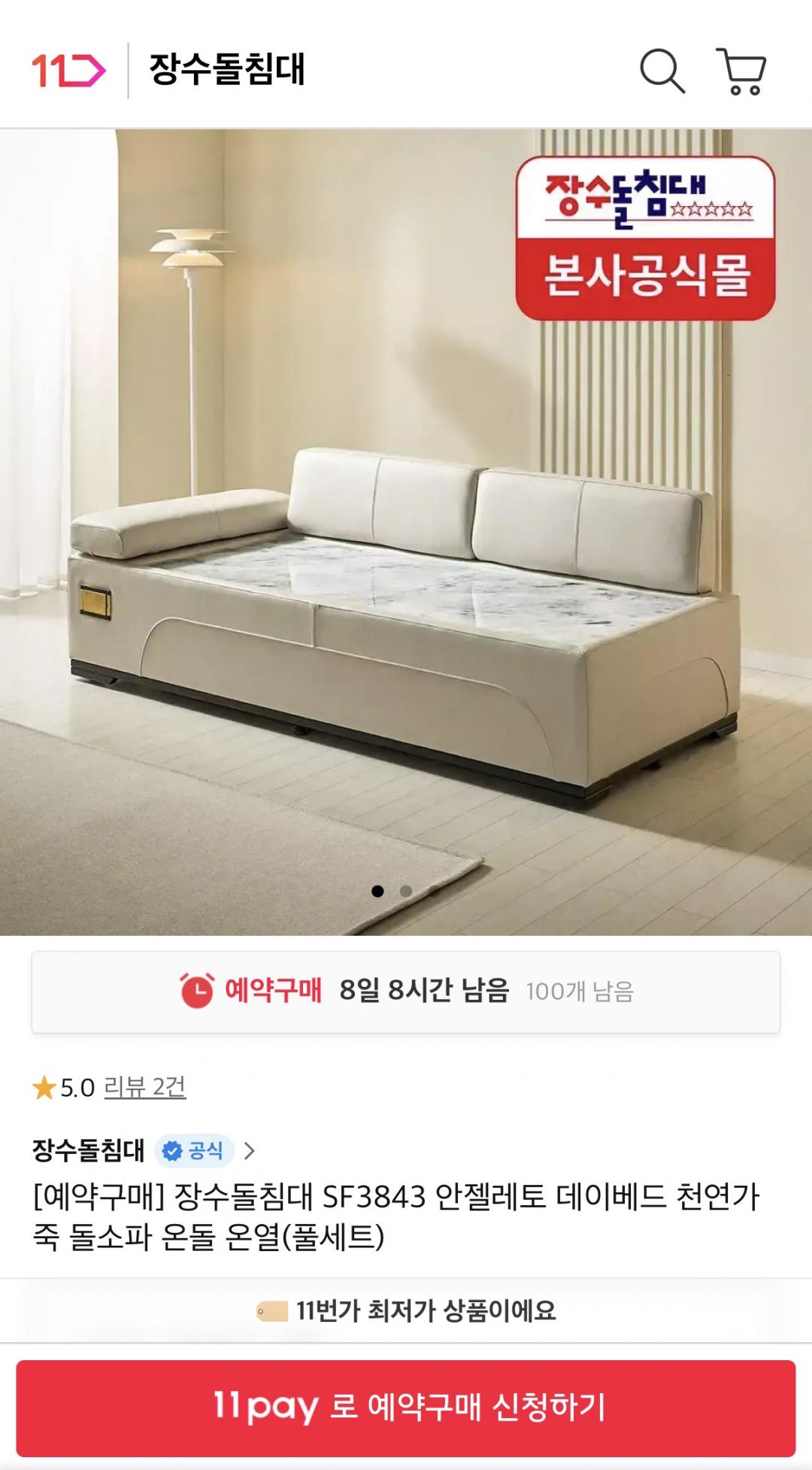Tap 11pay로 예약구매 신청하기 button
This screenshot has height=1470, width=812.
(406, 1408)
